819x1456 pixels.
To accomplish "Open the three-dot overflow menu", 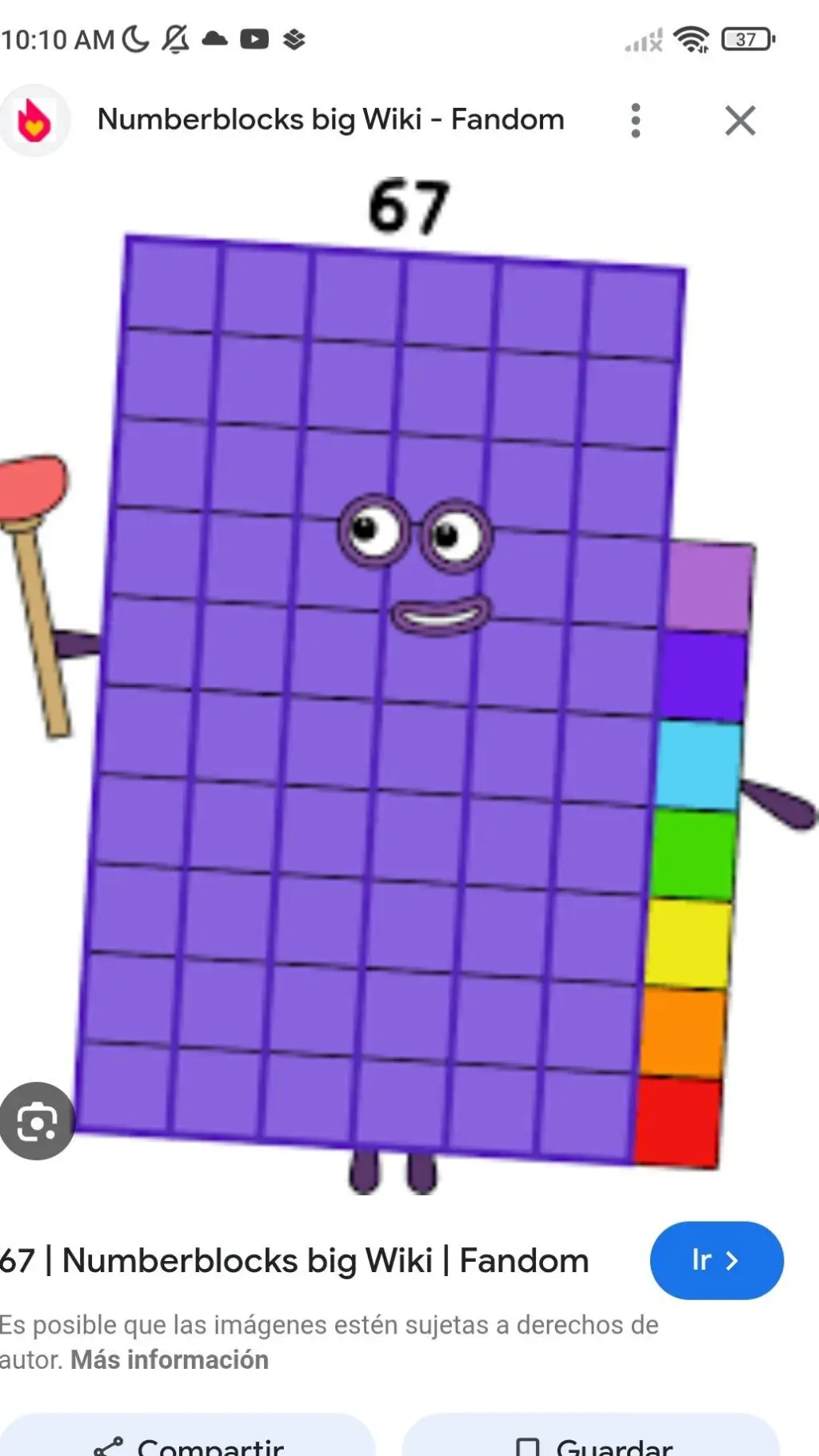I will tap(636, 120).
